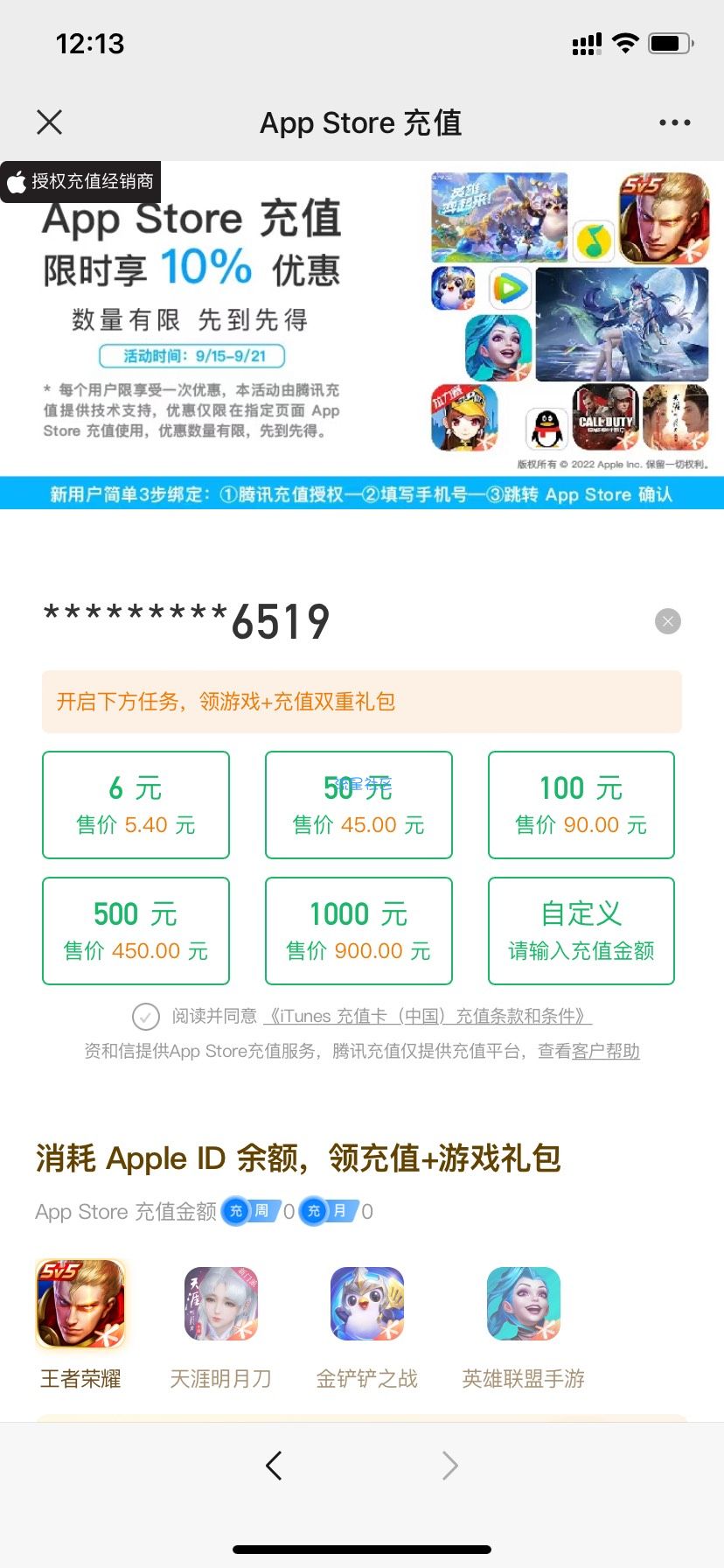Select the 500 元 recharge option
Image resolution: width=724 pixels, height=1568 pixels.
136,931
